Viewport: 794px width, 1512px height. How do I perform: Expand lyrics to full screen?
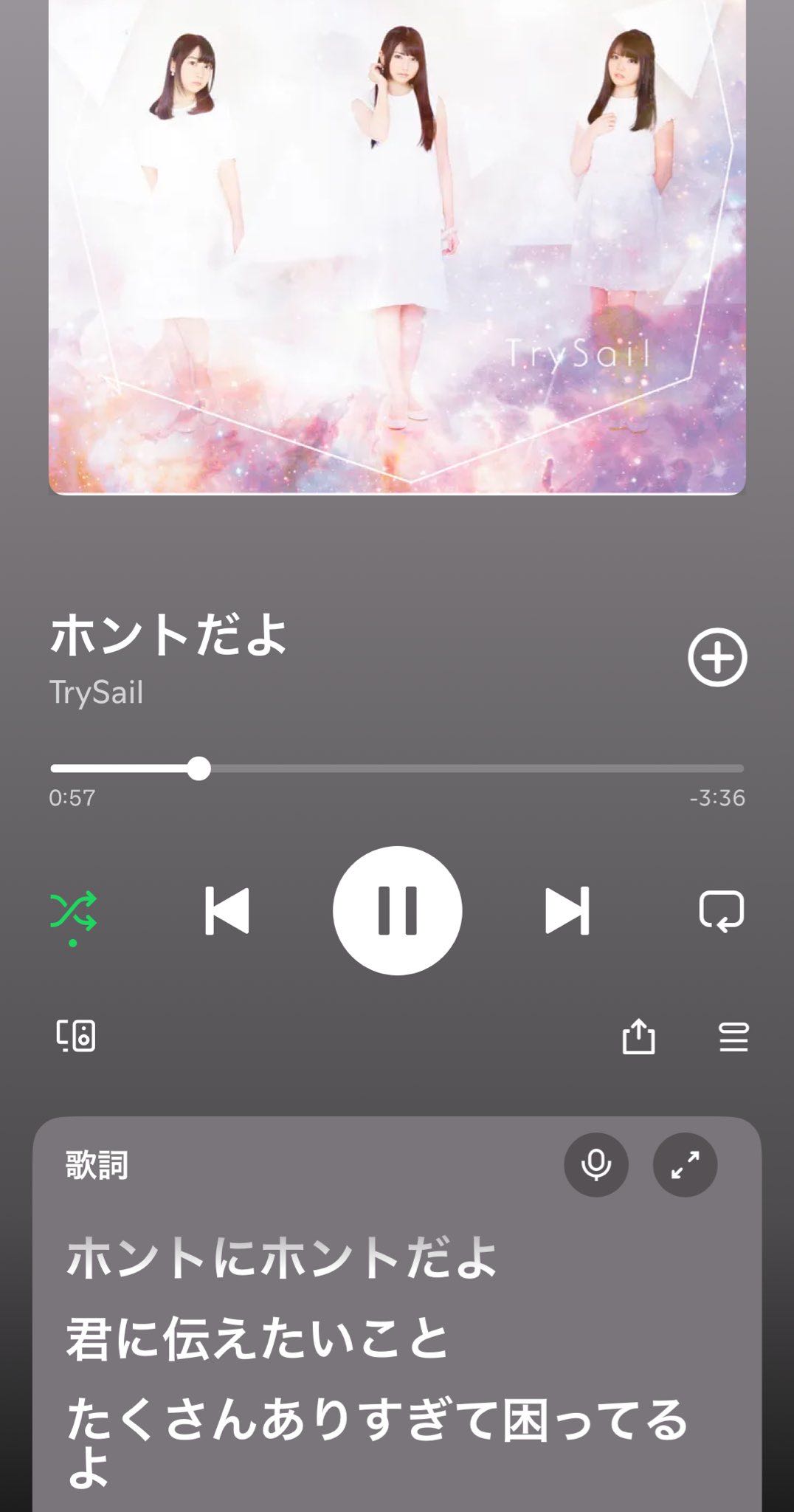click(x=685, y=1164)
